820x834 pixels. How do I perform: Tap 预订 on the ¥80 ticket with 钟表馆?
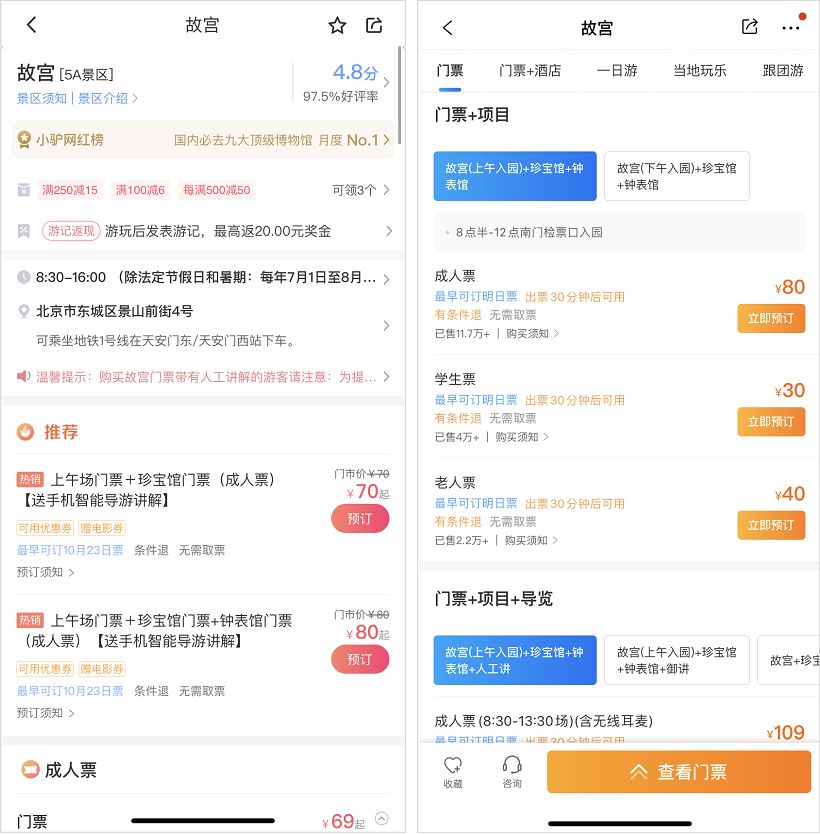point(359,659)
